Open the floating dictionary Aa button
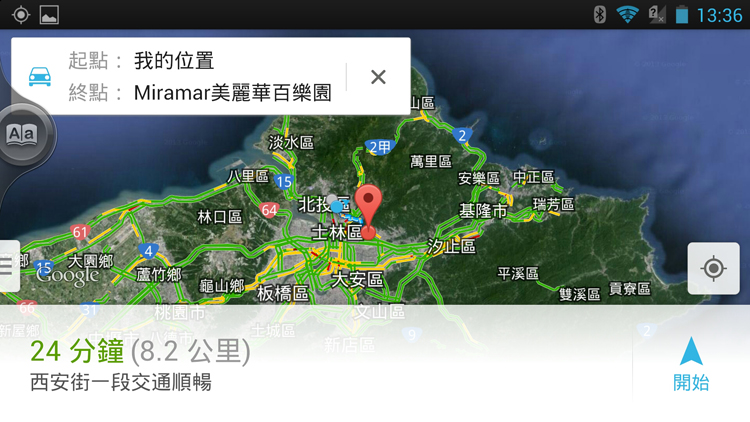This screenshot has height=422, width=750. coord(22,134)
